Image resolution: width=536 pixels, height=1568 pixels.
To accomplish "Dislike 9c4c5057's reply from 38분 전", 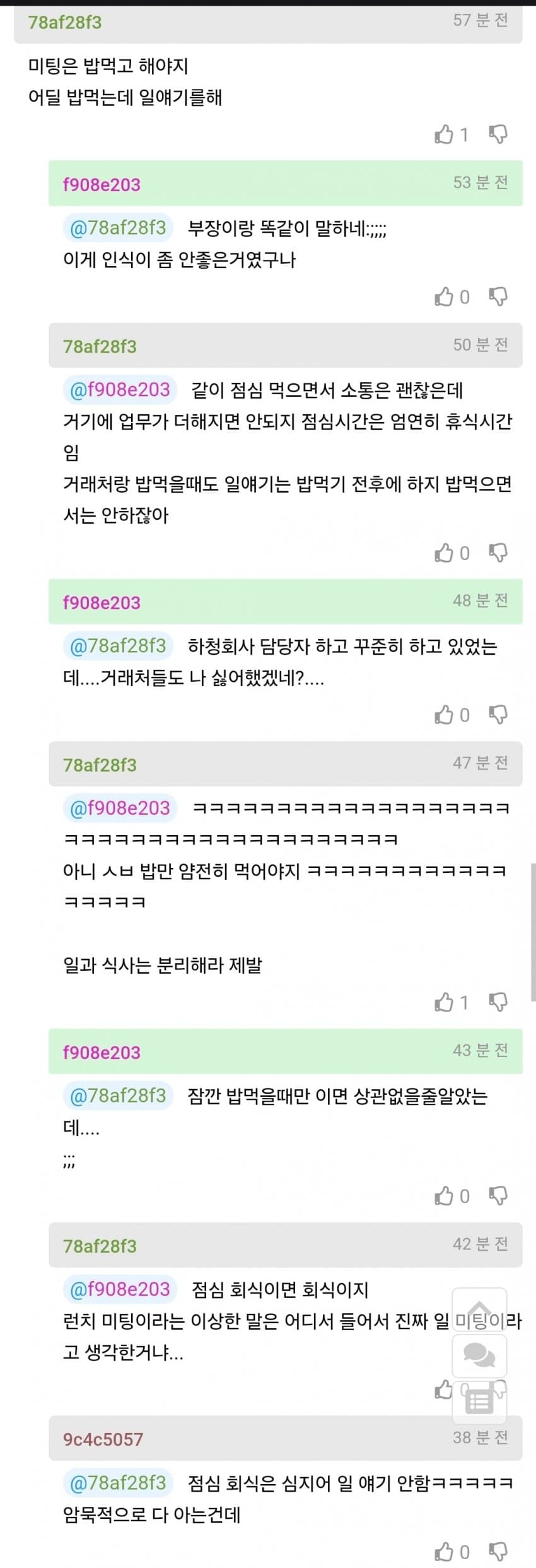I will [498, 1552].
